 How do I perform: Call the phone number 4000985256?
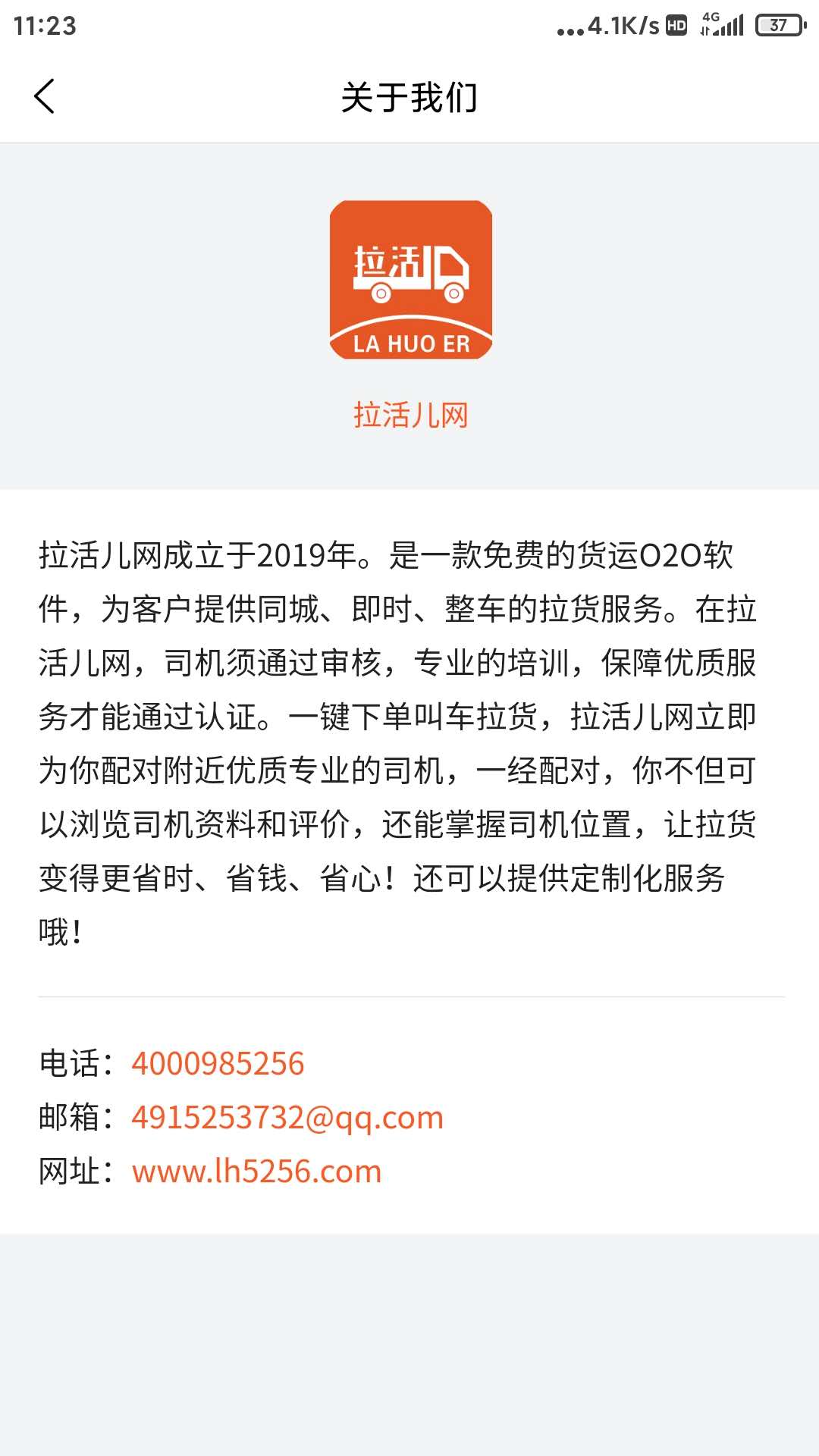point(218,1063)
